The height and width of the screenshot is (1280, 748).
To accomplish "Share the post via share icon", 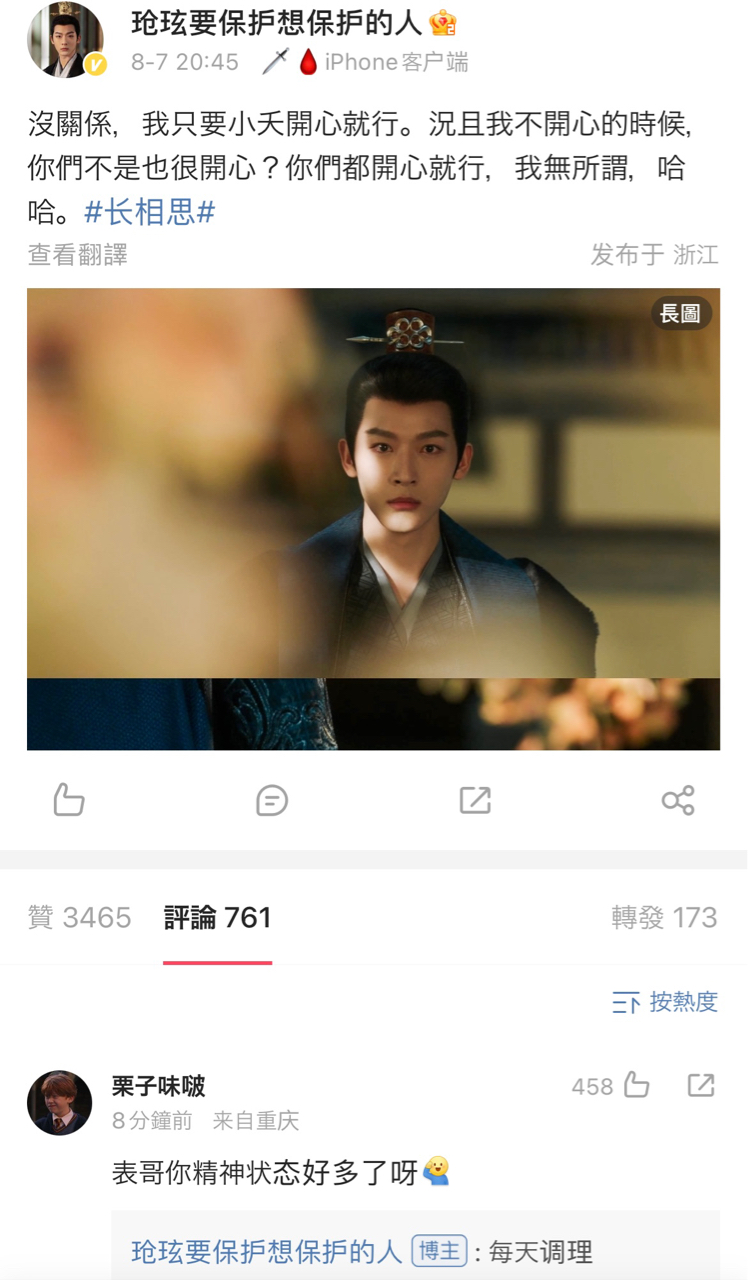I will pos(678,800).
